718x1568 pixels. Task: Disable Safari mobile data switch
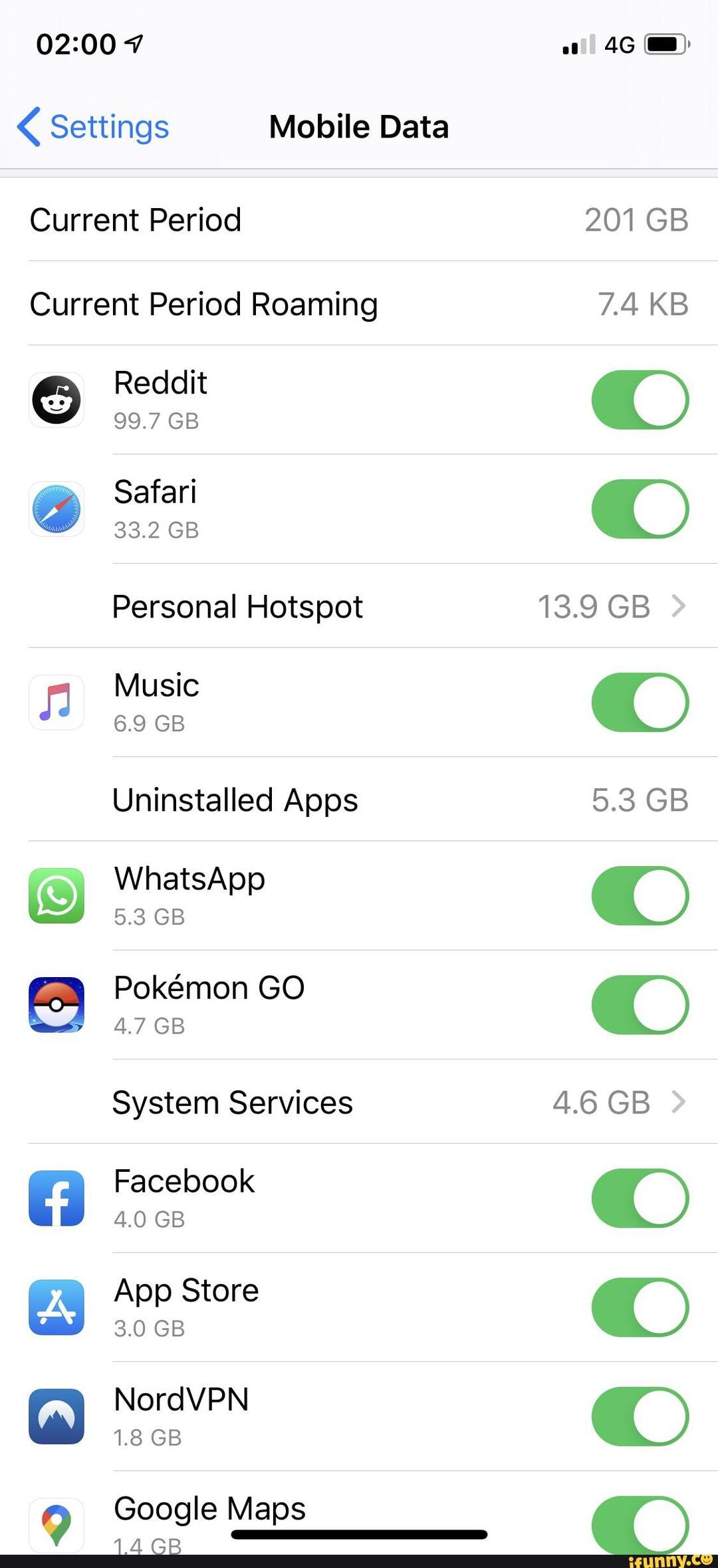pyautogui.click(x=640, y=508)
